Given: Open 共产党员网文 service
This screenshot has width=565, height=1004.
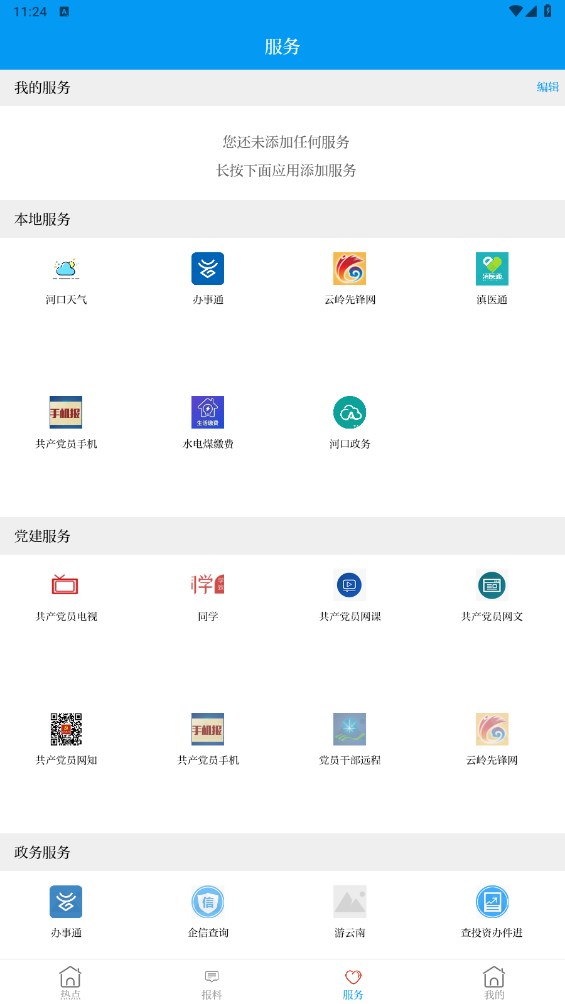Looking at the screenshot, I should point(492,595).
